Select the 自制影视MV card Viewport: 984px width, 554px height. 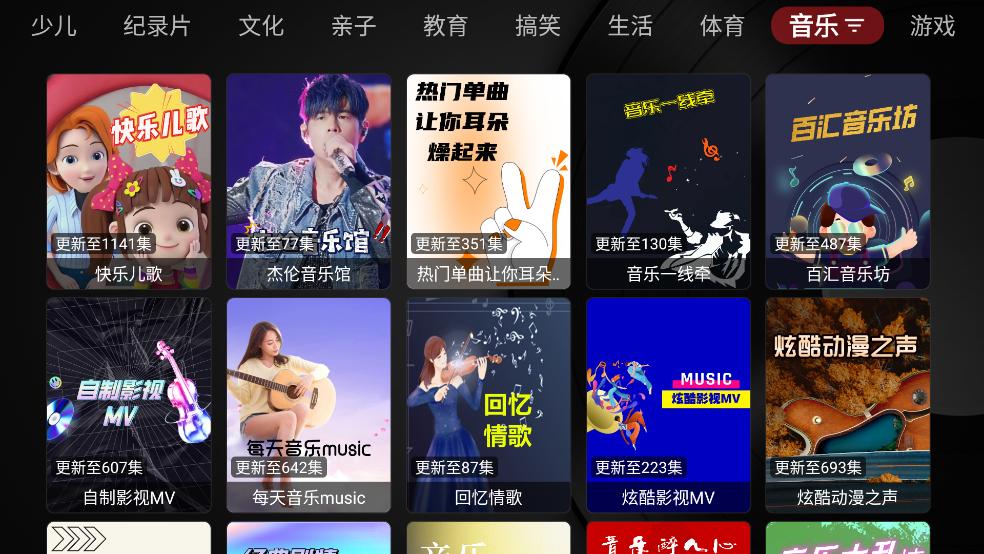tap(129, 405)
